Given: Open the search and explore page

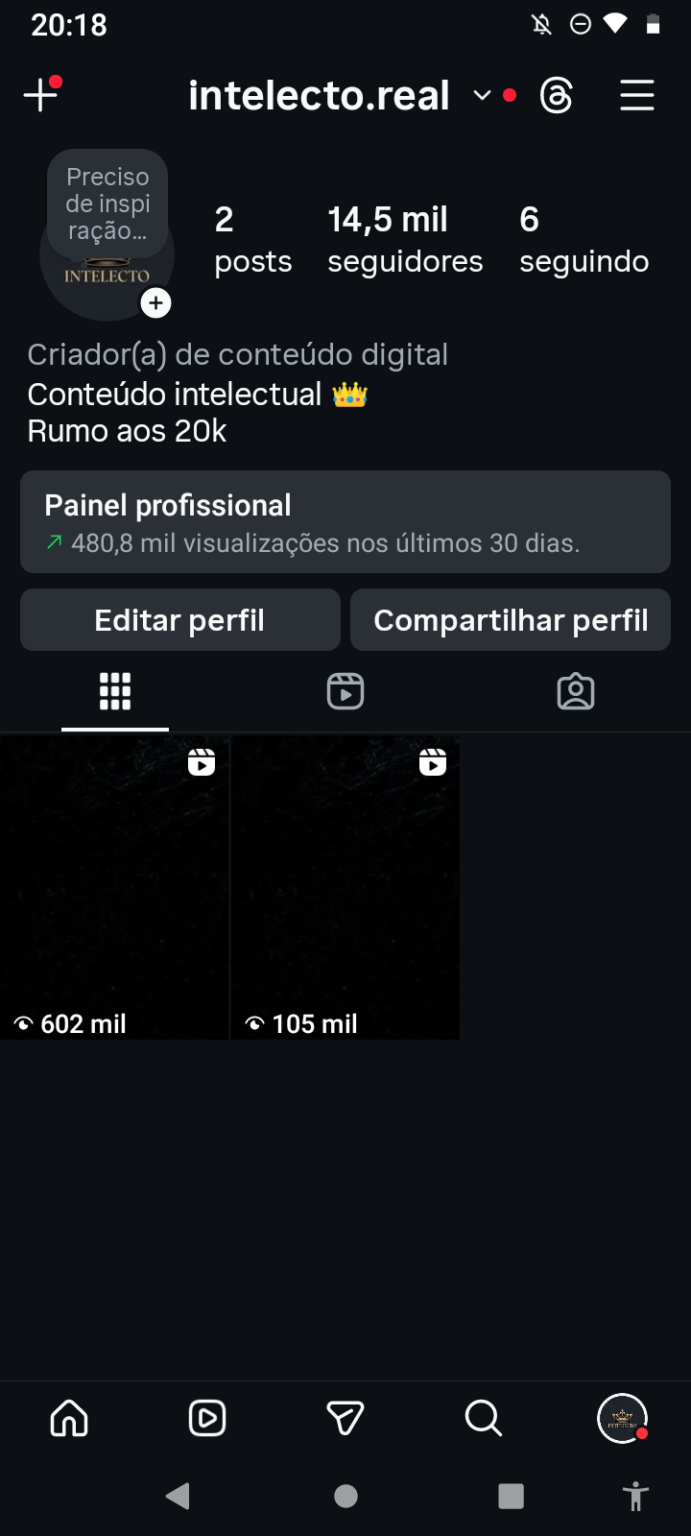Looking at the screenshot, I should coord(483,1418).
